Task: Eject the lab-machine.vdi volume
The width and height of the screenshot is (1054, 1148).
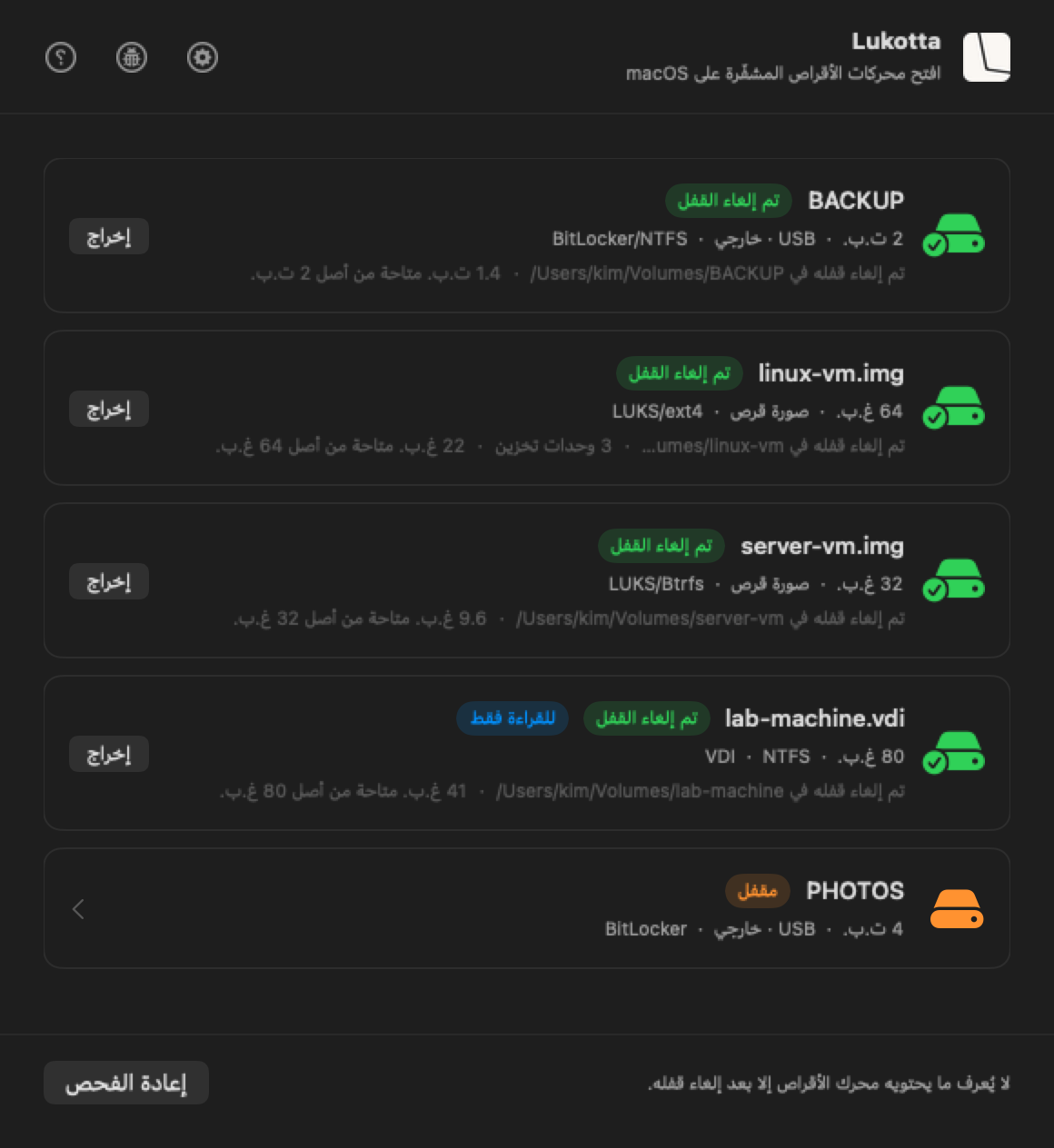Action: click(109, 755)
